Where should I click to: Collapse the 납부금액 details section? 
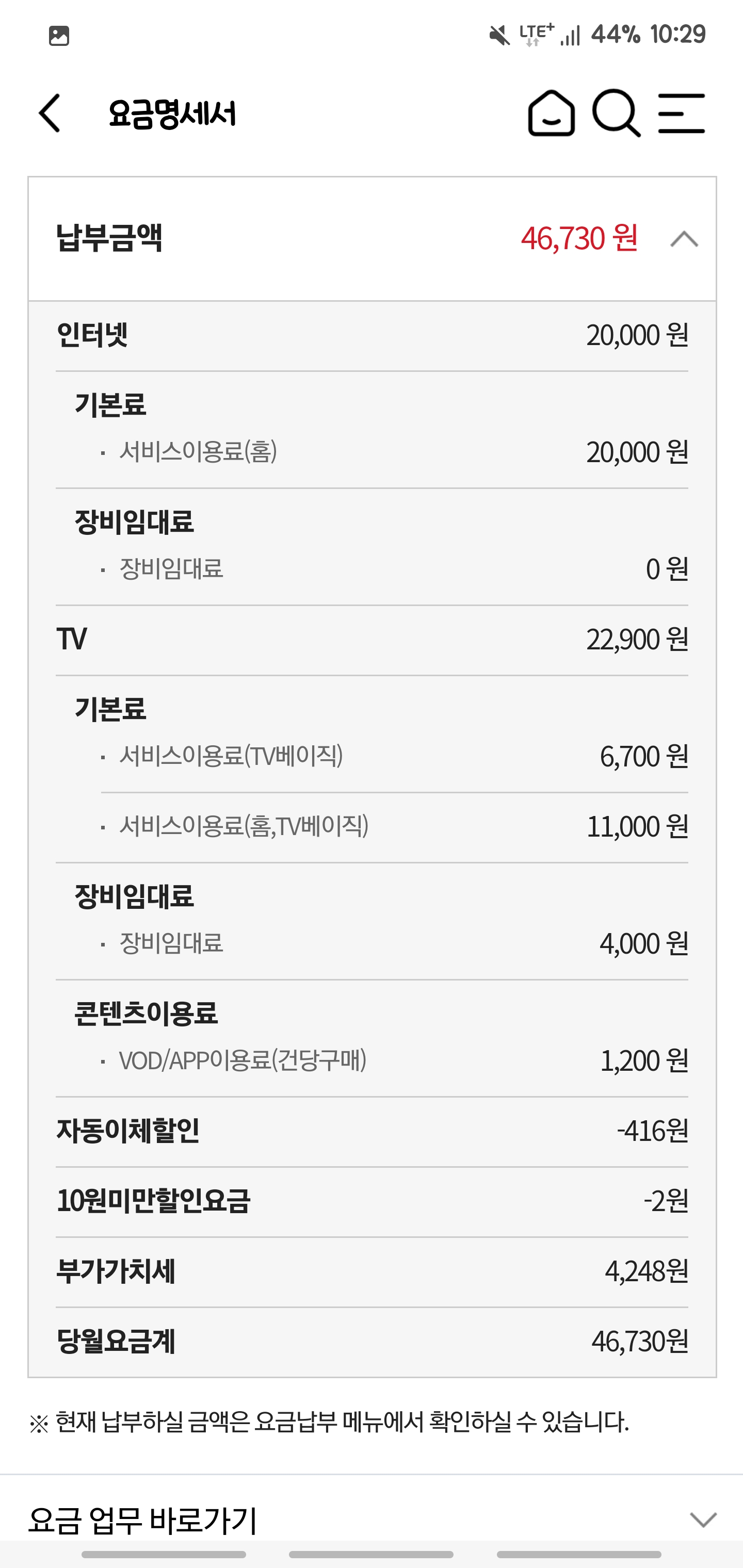(x=684, y=239)
